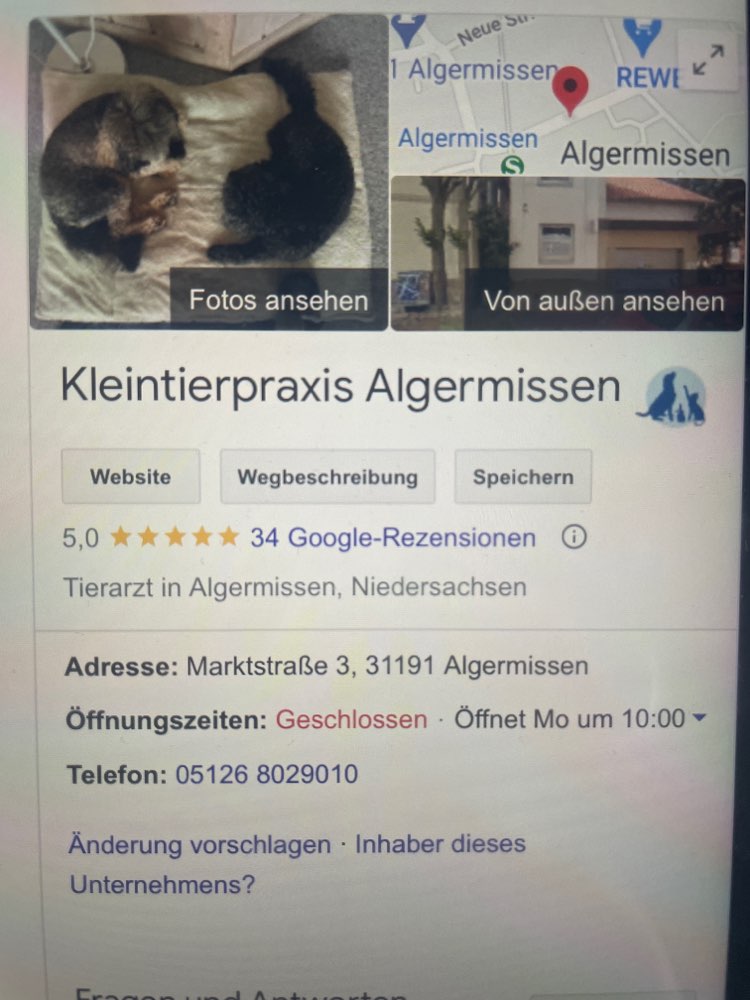This screenshot has height=1000, width=750.
Task: Expand the map to full view
Action: point(708,62)
